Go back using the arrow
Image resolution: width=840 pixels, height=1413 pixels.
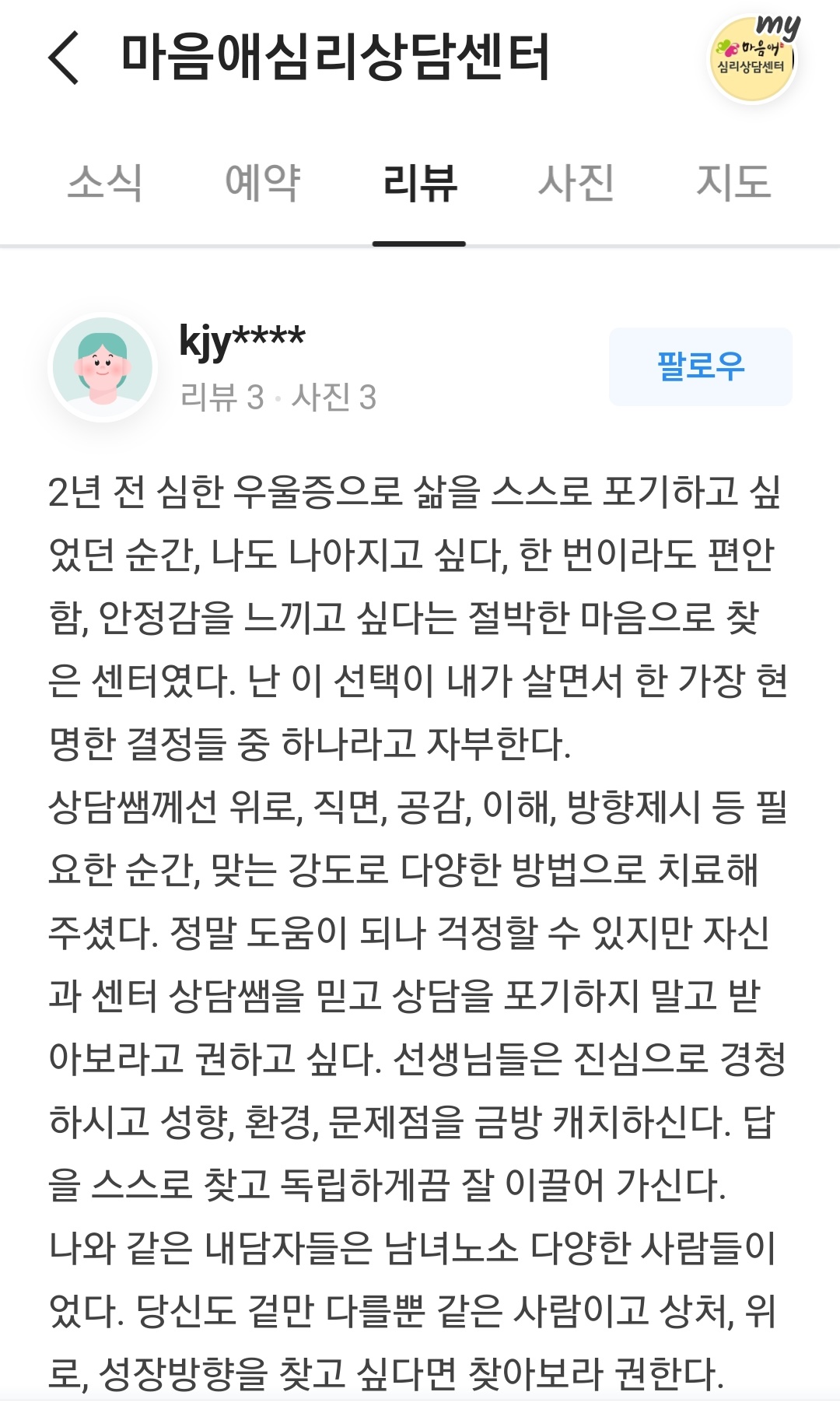(x=64, y=57)
